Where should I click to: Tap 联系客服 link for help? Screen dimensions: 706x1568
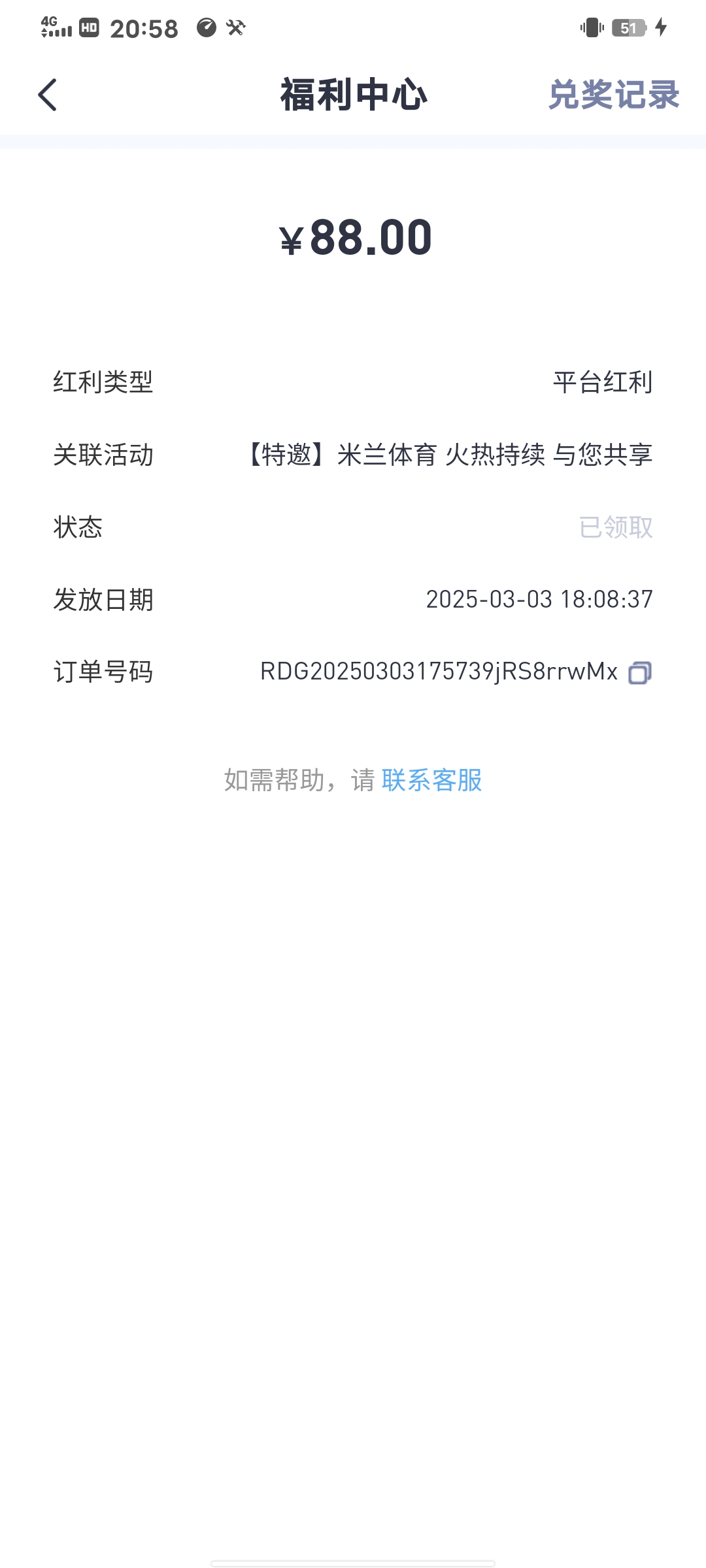tap(431, 780)
